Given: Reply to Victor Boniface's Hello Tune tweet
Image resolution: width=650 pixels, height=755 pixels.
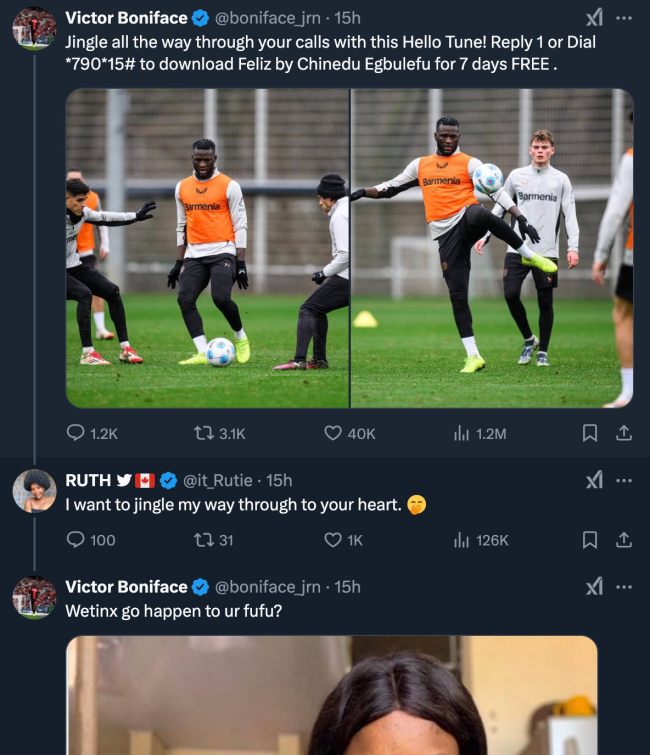Looking at the screenshot, I should tap(76, 433).
